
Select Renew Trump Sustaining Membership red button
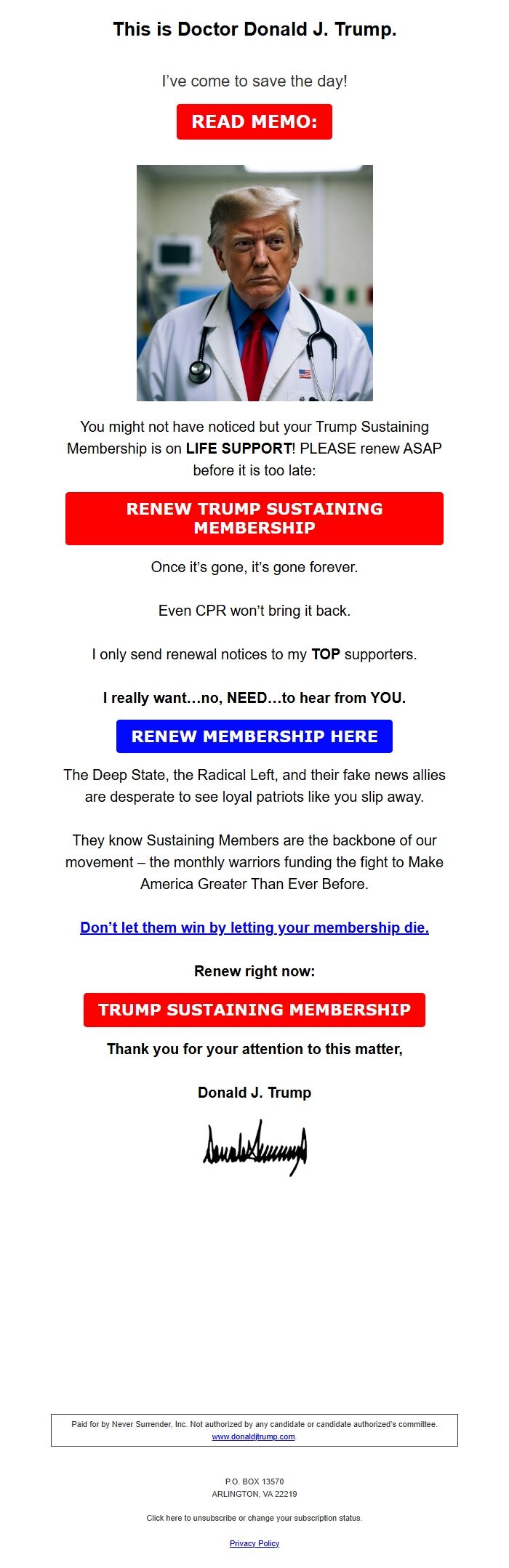click(254, 518)
